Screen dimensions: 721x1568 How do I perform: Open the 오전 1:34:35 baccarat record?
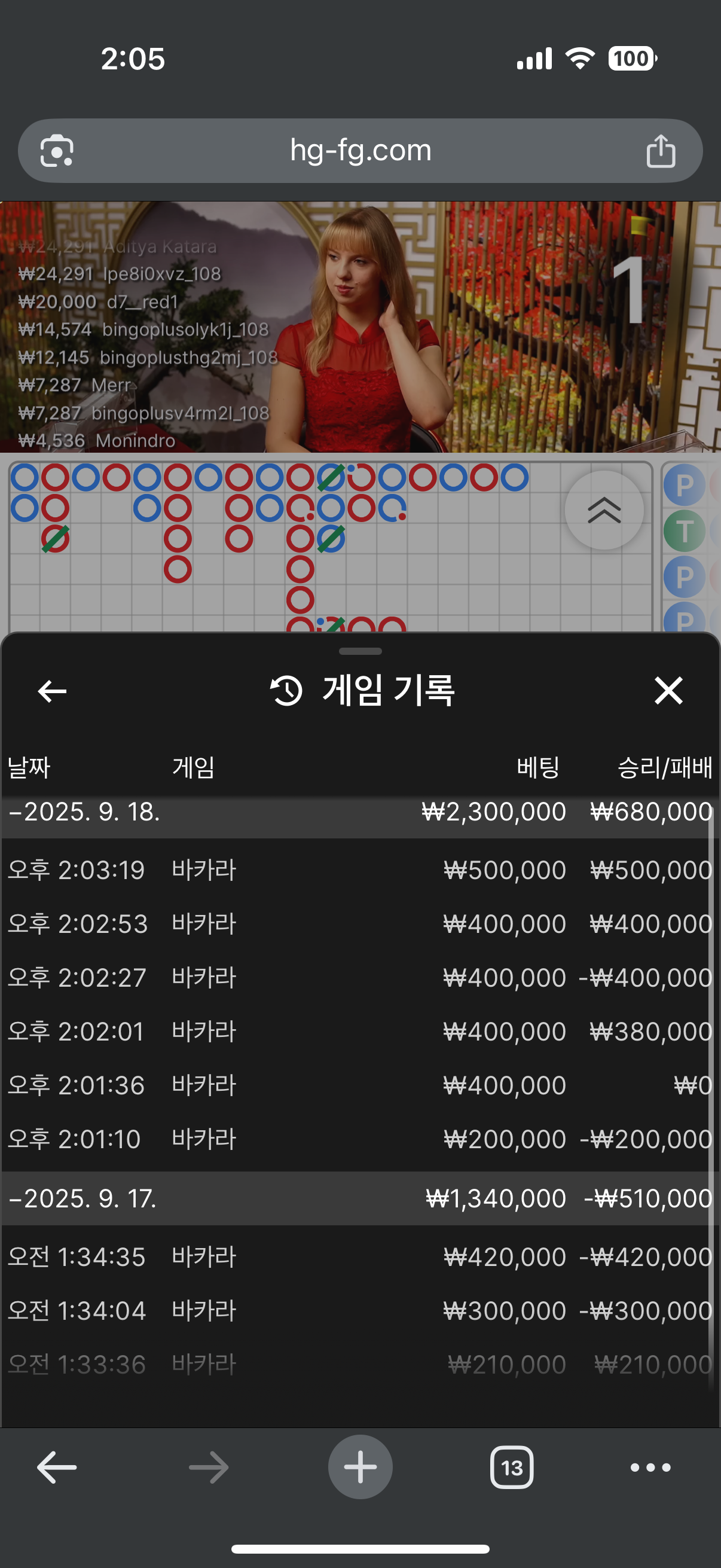(359, 1257)
